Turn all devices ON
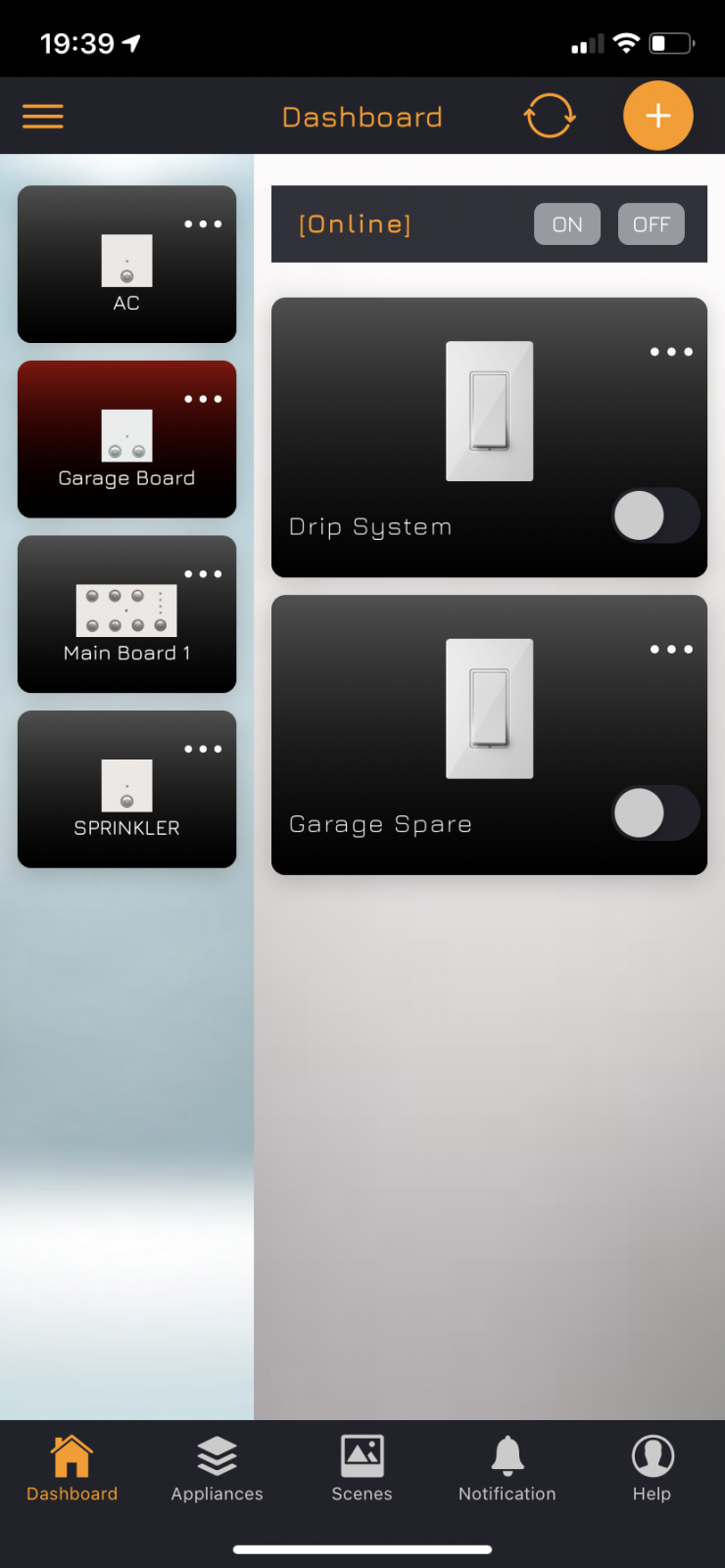The width and height of the screenshot is (725, 1568). [x=567, y=224]
